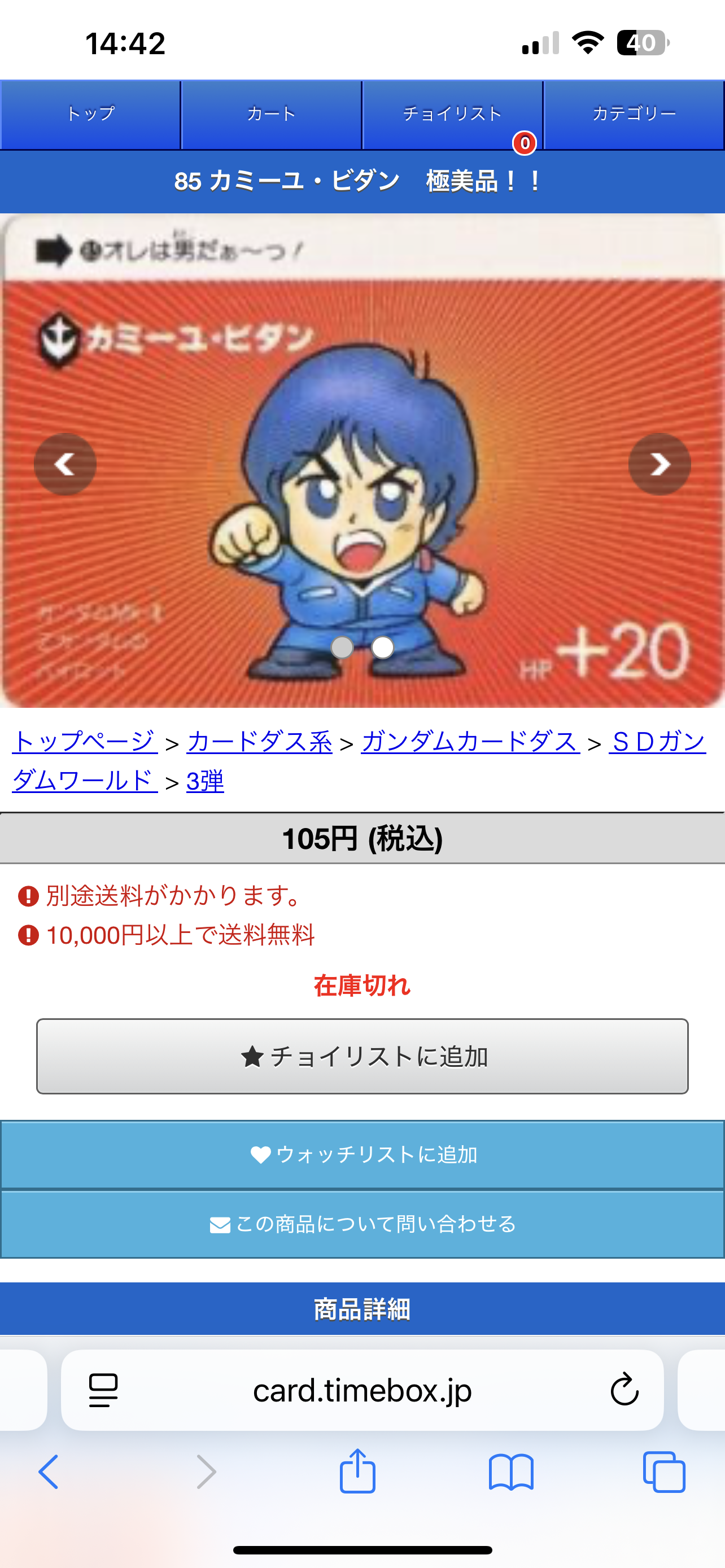Go back in Safari browser
This screenshot has width=725, height=1568.
(x=49, y=1472)
